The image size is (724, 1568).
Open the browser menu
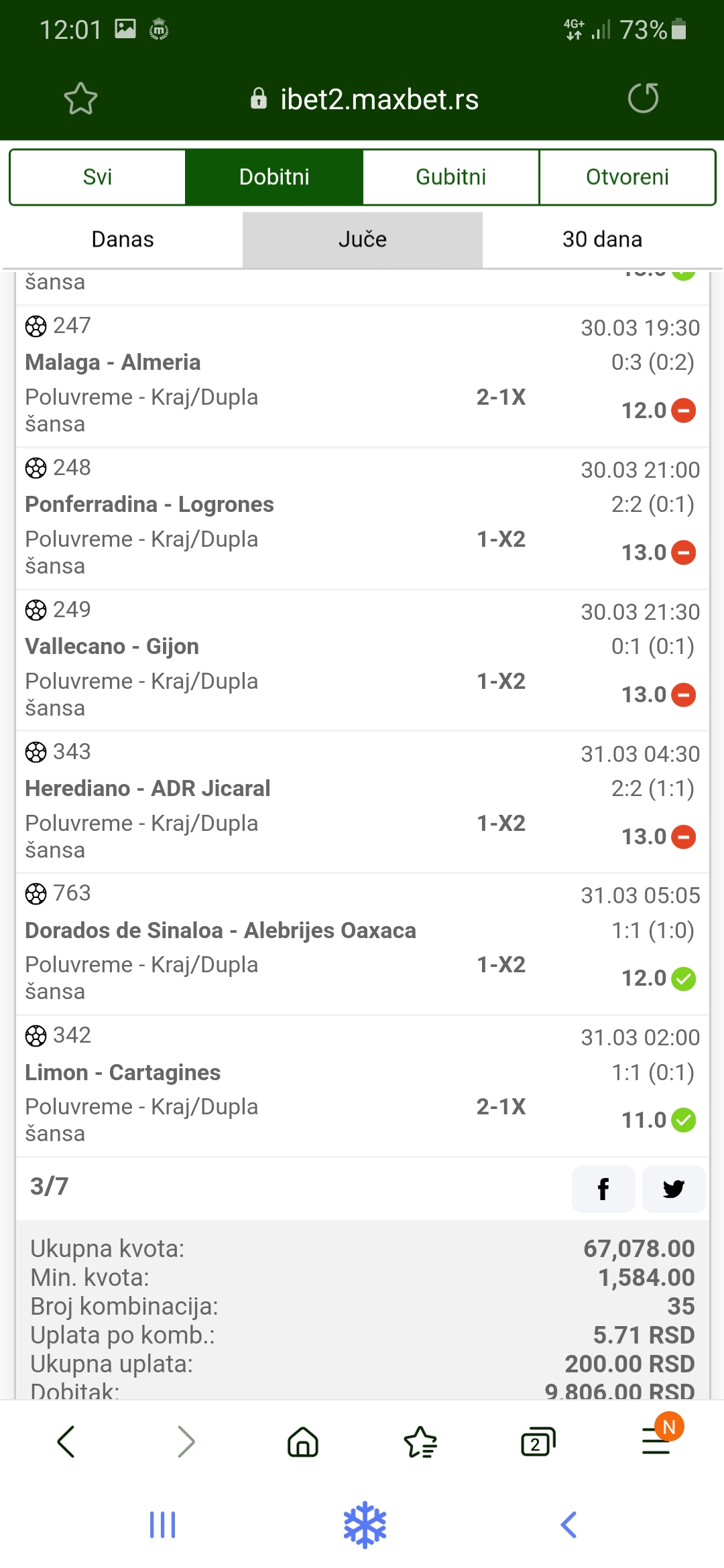click(x=656, y=1440)
